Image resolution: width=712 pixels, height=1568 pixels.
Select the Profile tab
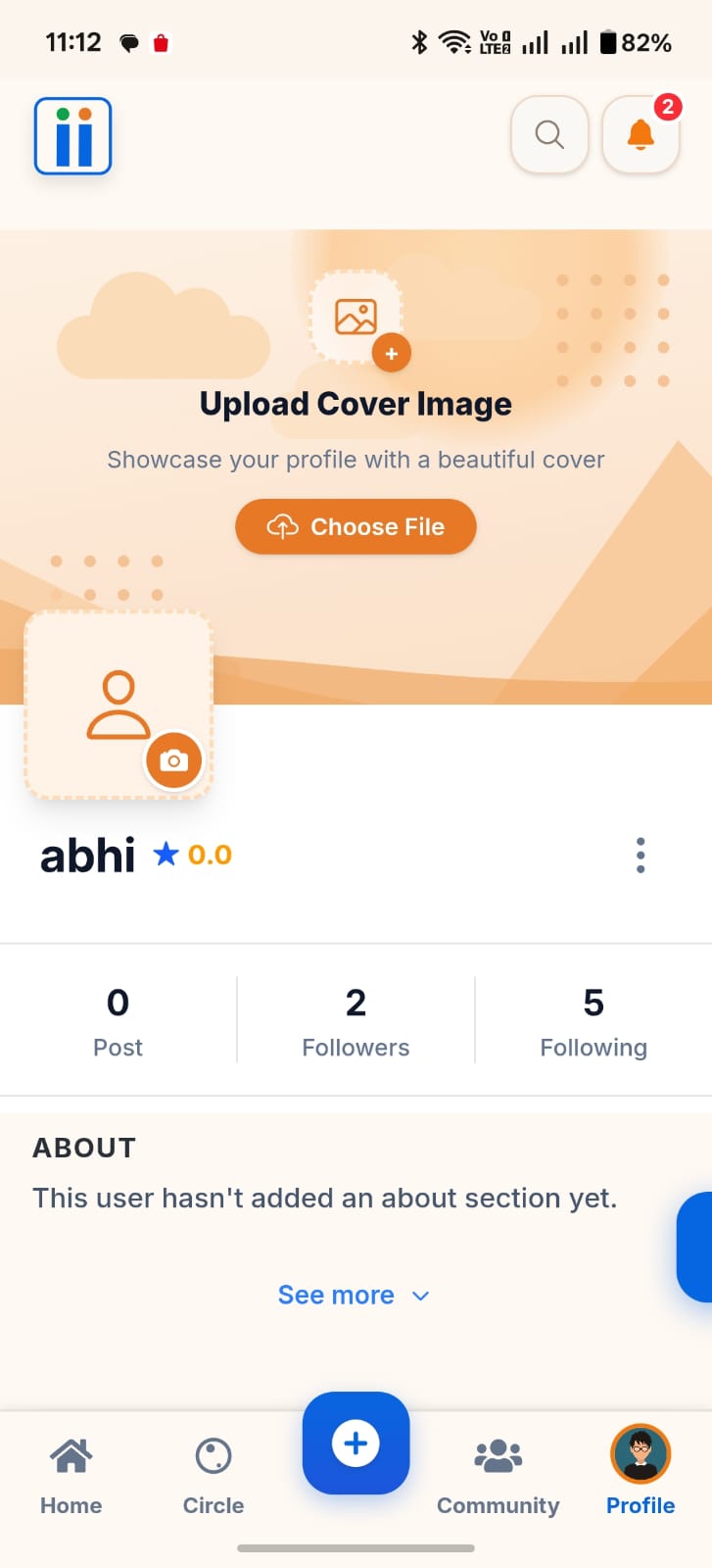point(641,1470)
